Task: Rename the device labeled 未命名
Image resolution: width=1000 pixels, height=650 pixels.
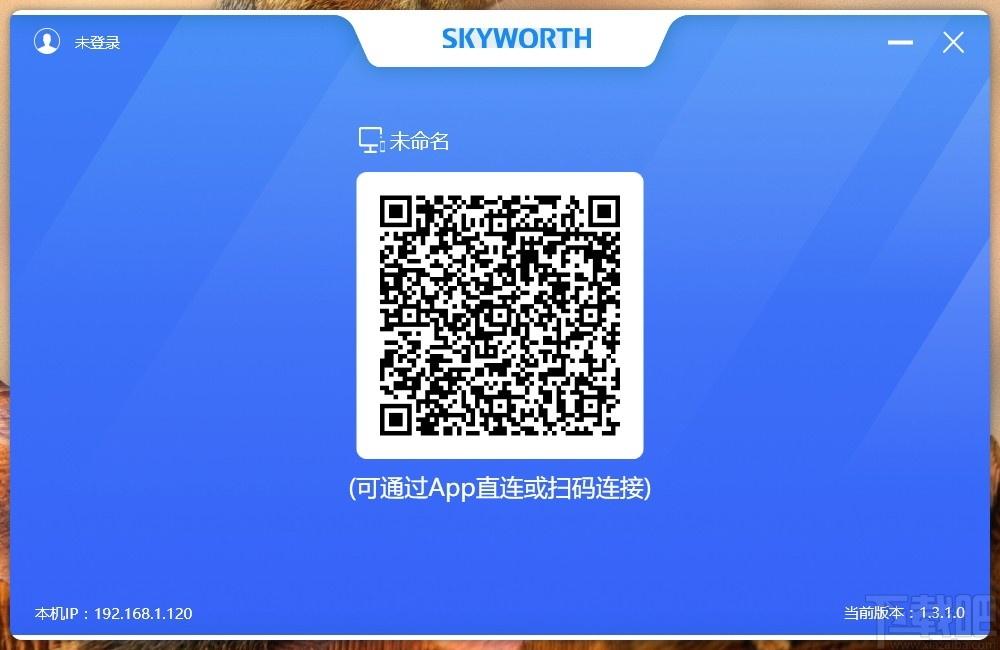Action: pos(419,141)
